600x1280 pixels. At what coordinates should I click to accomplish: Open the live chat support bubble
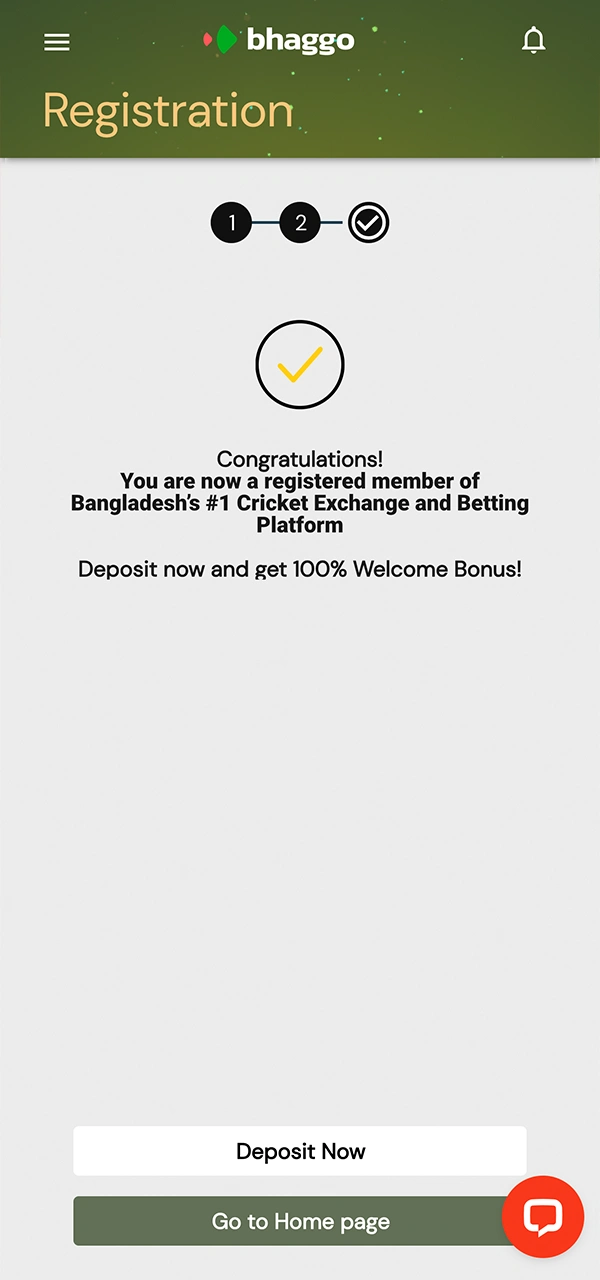point(542,1216)
